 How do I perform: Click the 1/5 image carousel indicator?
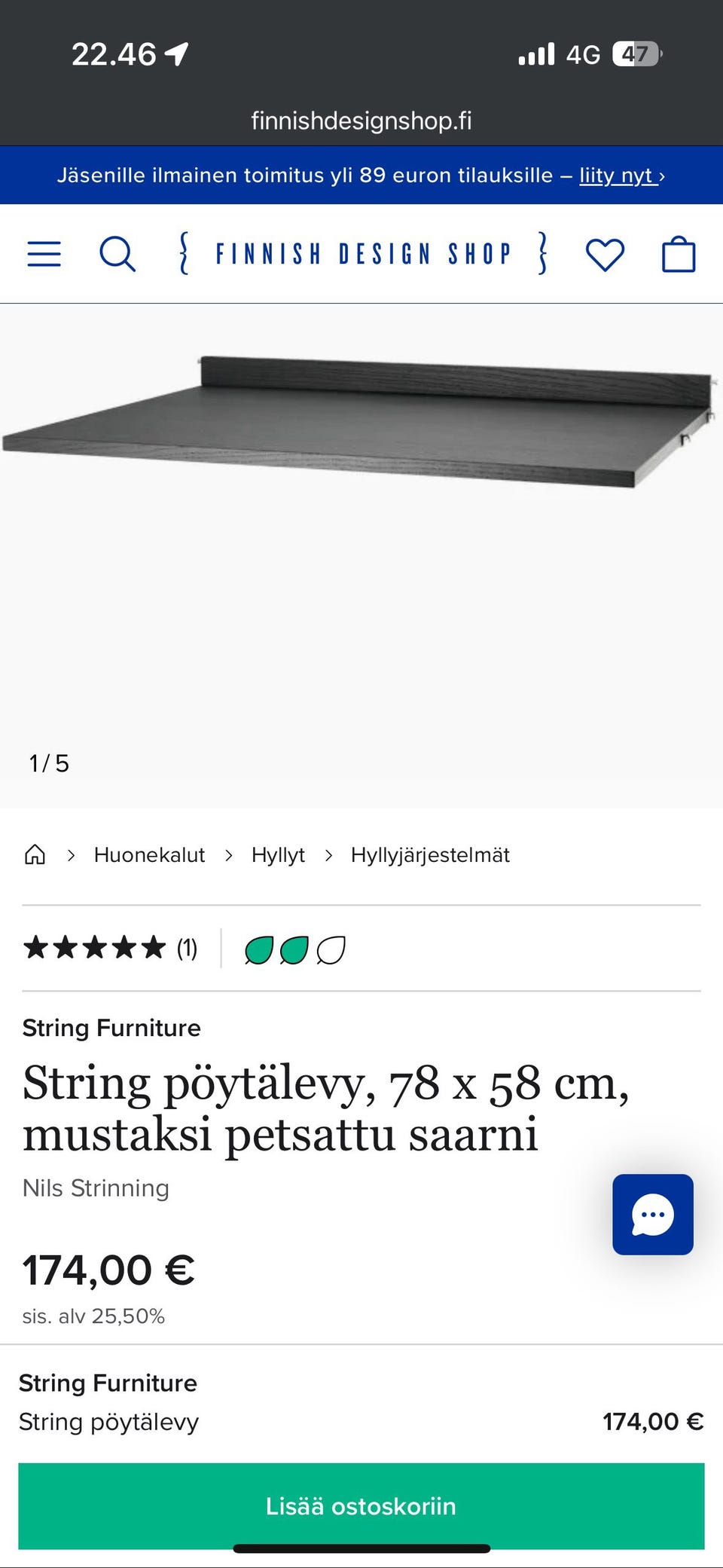pos(48,763)
